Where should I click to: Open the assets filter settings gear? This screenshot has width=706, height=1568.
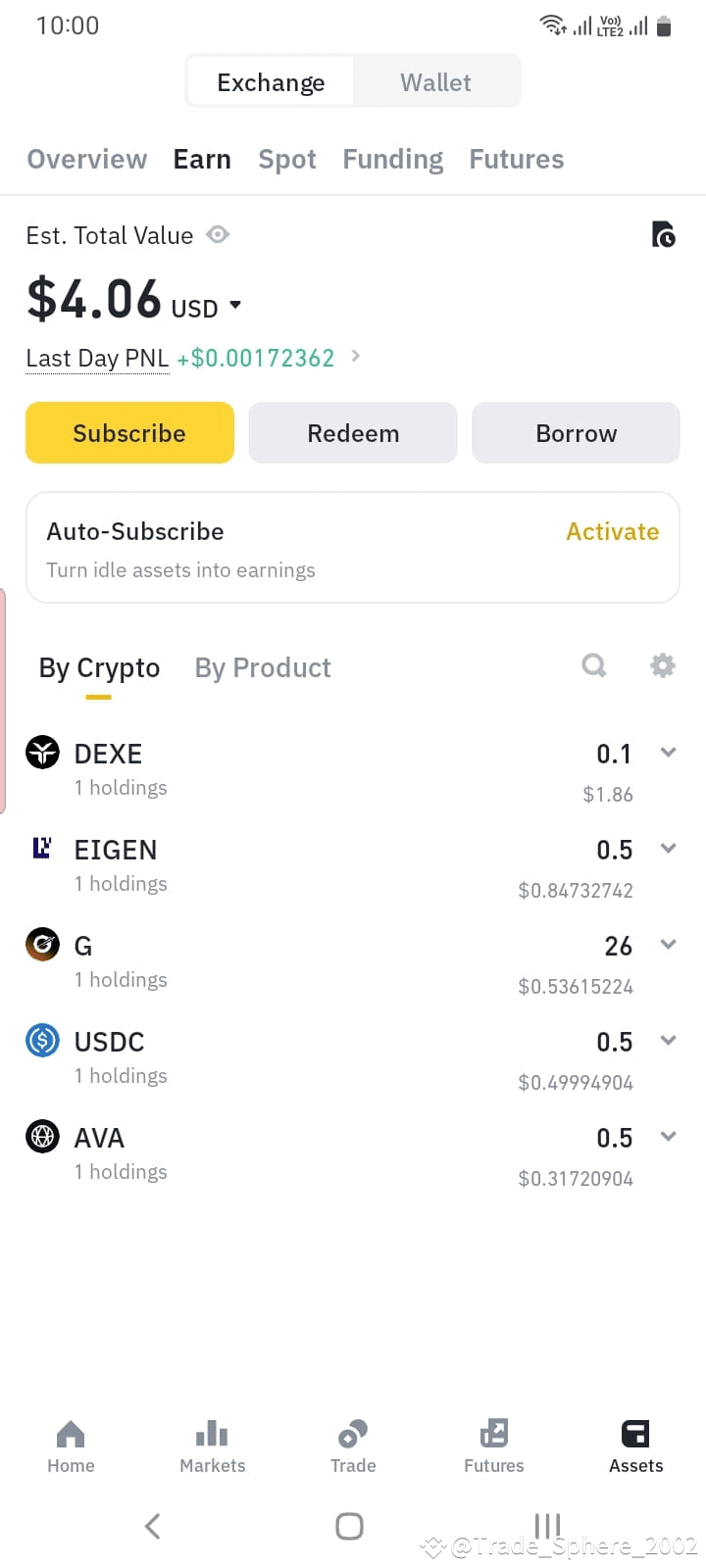point(662,665)
